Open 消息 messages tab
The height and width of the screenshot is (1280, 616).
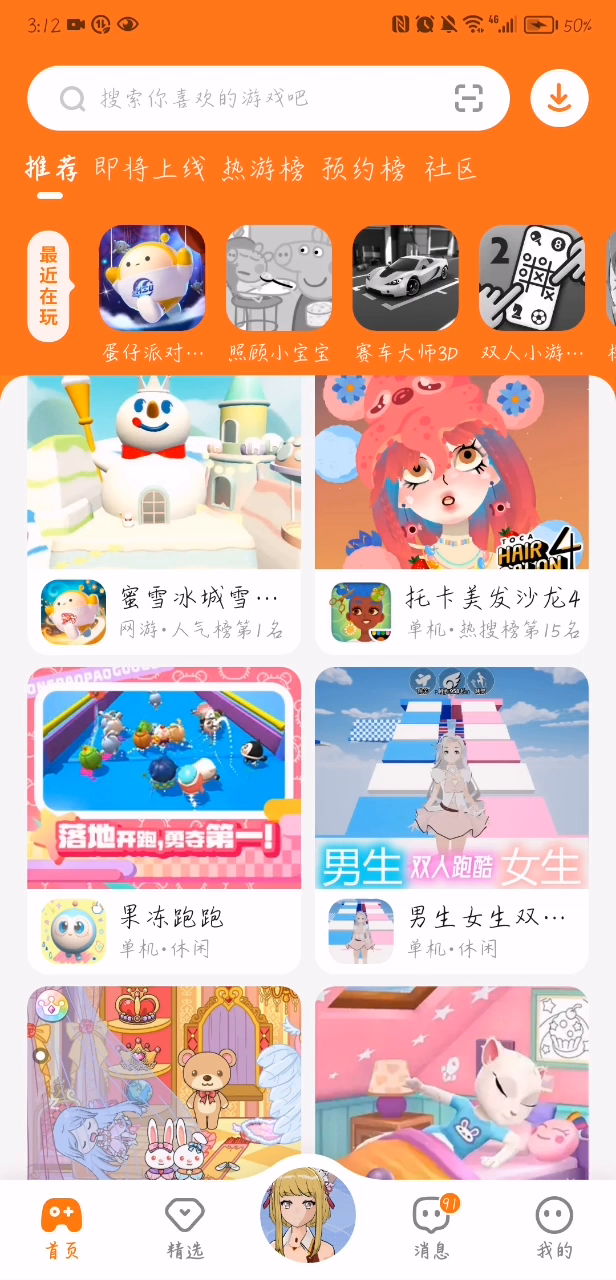432,1229
